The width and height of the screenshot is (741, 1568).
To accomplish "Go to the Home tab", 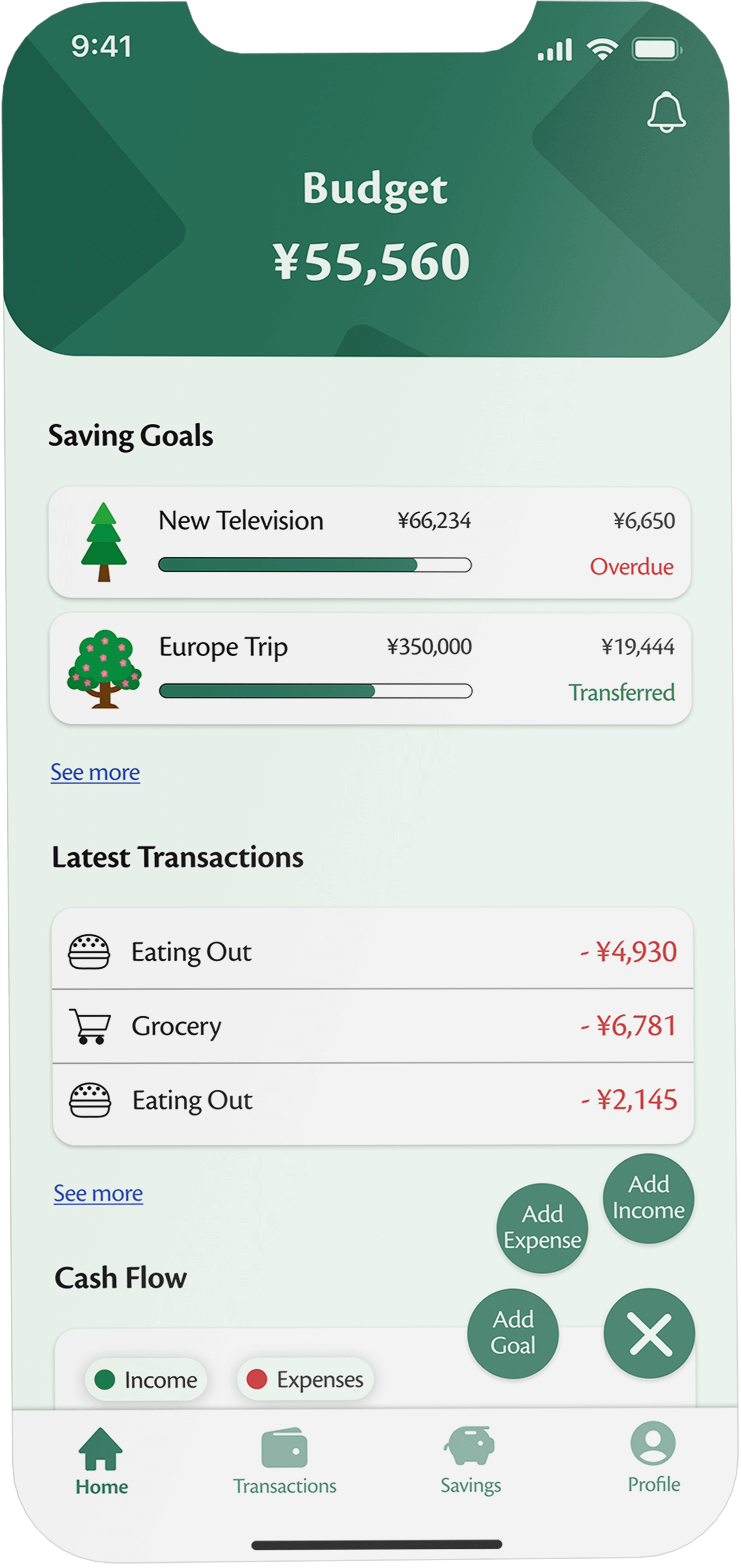I will click(x=102, y=1461).
